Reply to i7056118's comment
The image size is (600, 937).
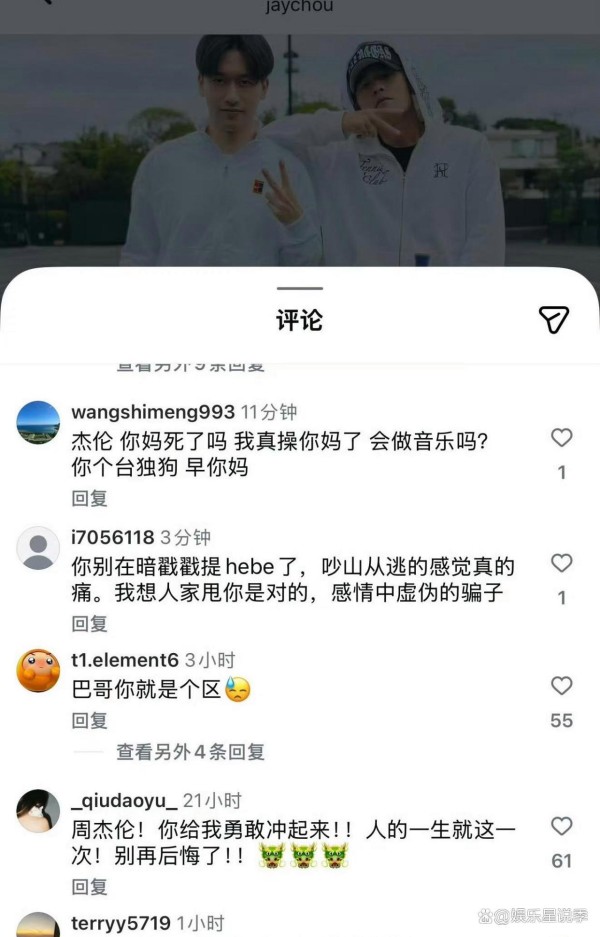point(89,623)
